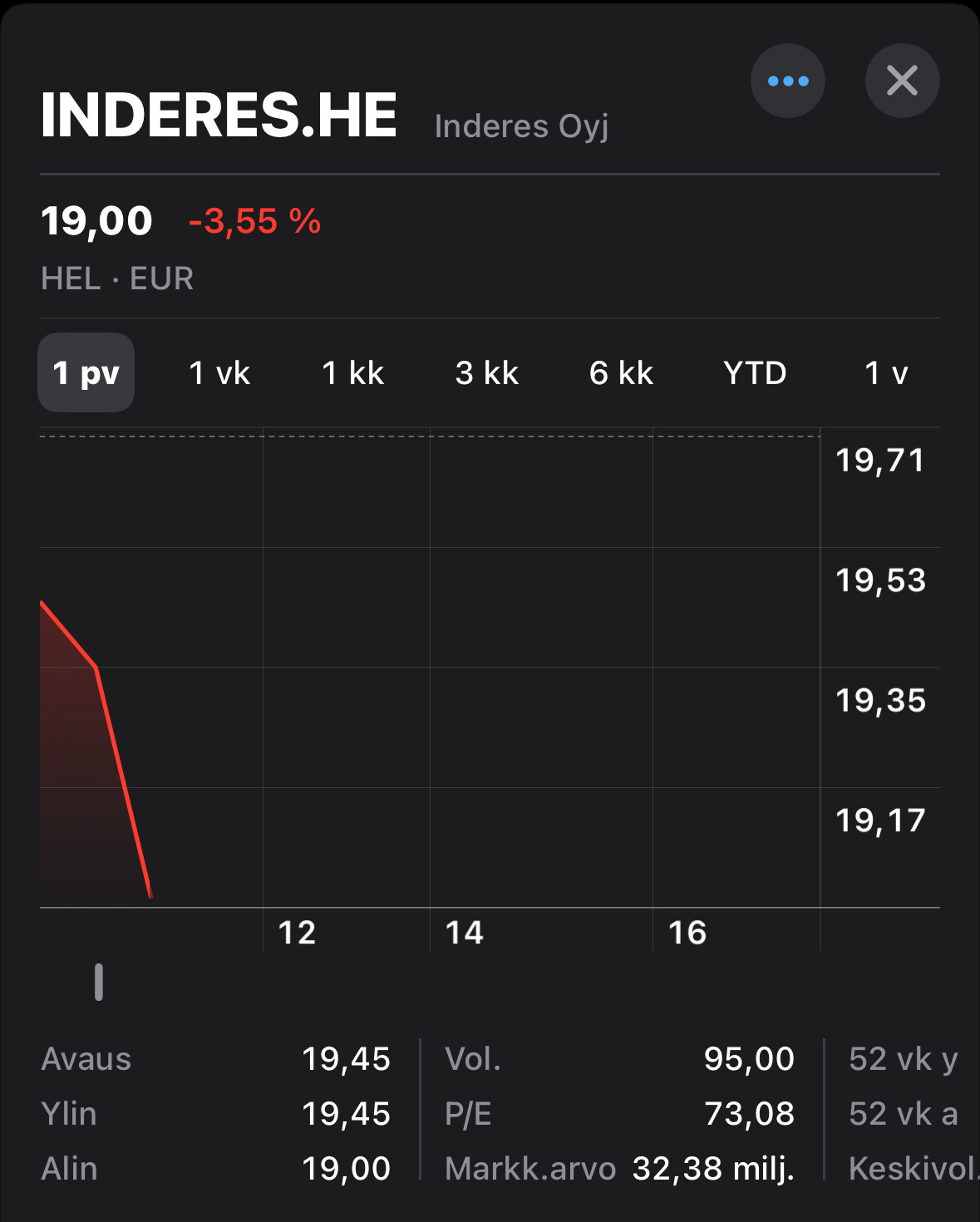Change chart period to 1 v
Screen dimensions: 980x1222
point(886,373)
